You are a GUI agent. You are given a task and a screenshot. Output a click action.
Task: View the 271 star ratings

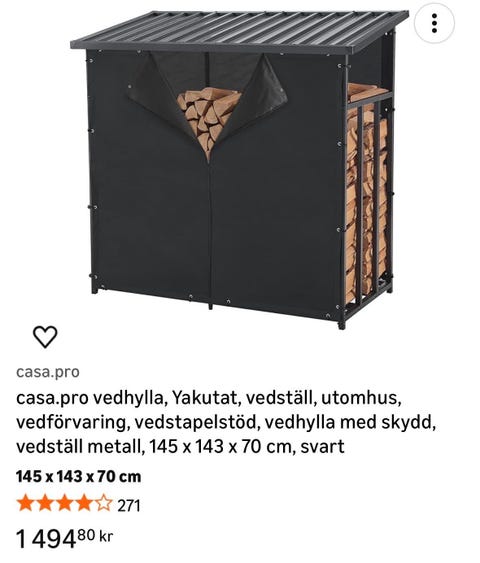point(78,503)
